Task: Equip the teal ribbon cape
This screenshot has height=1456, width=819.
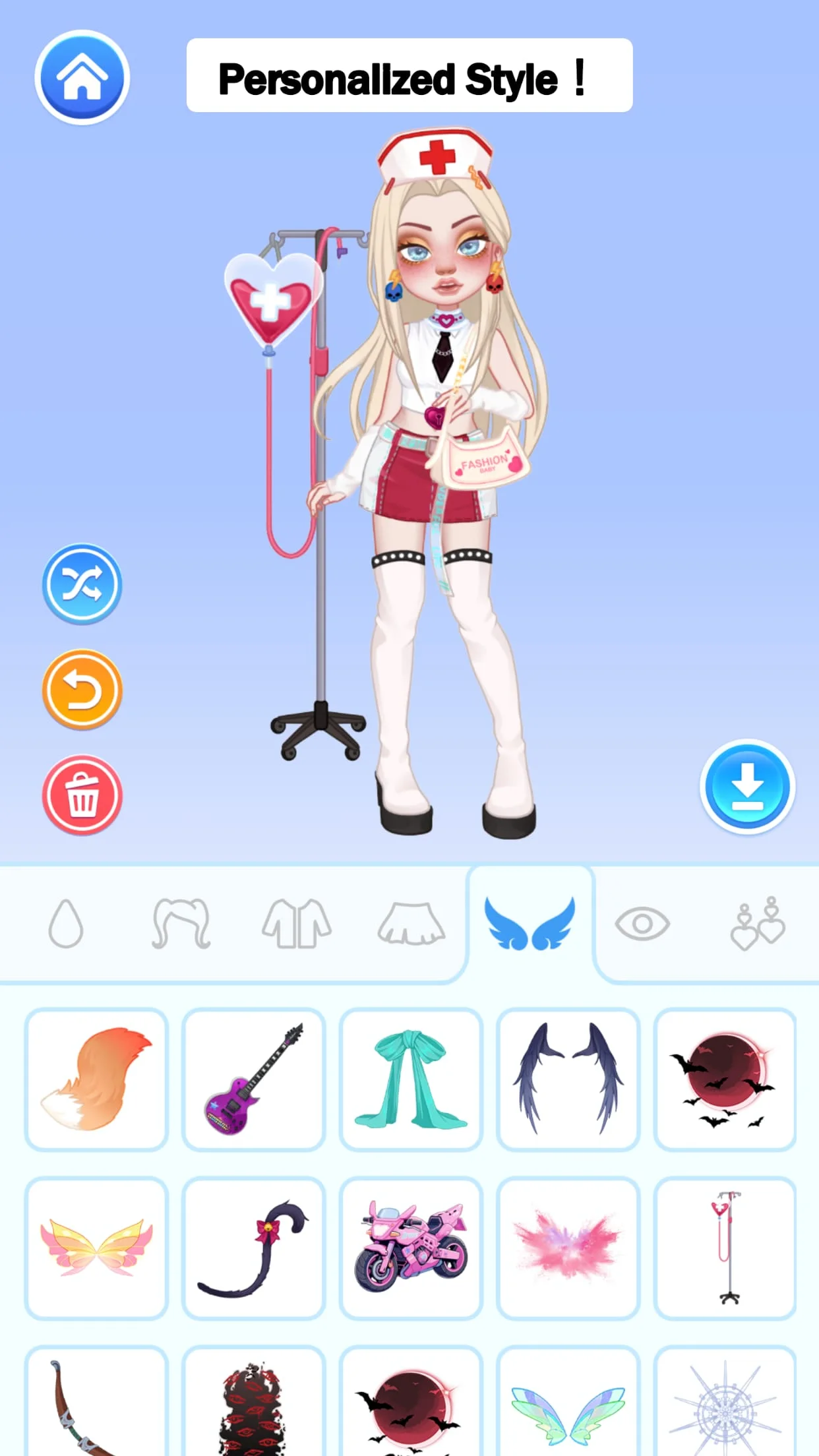Action: (x=410, y=1077)
